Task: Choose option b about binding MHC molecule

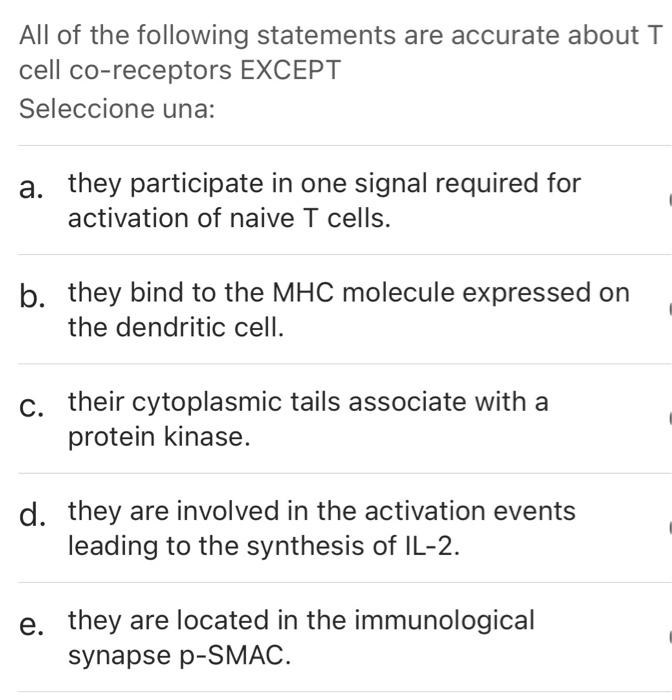Action: tap(344, 309)
